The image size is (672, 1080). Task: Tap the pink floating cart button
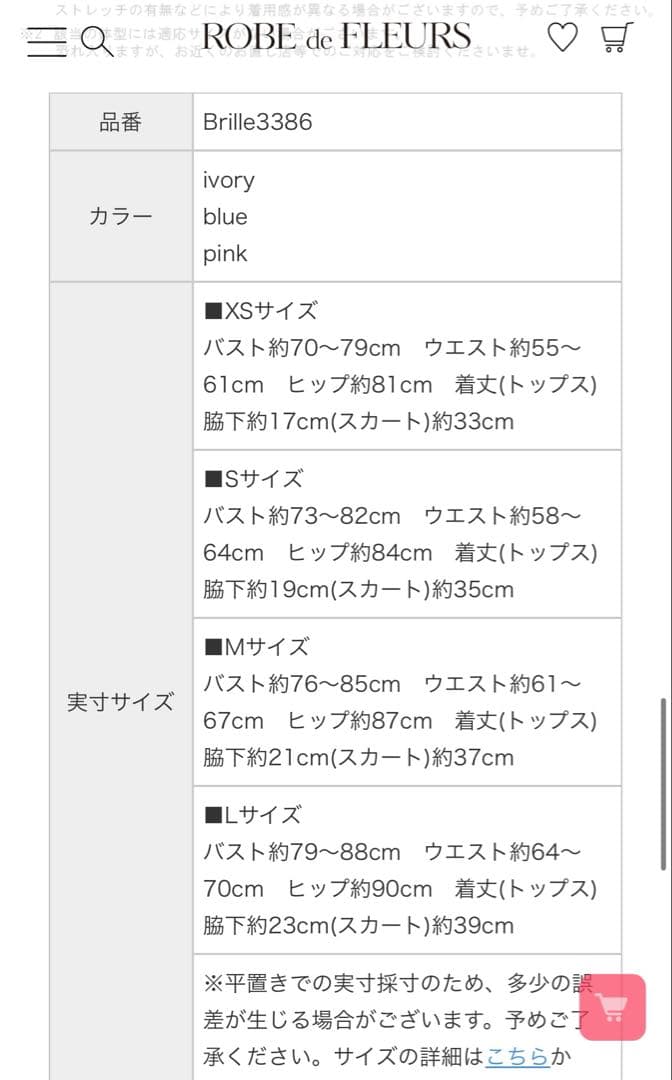coord(612,1007)
